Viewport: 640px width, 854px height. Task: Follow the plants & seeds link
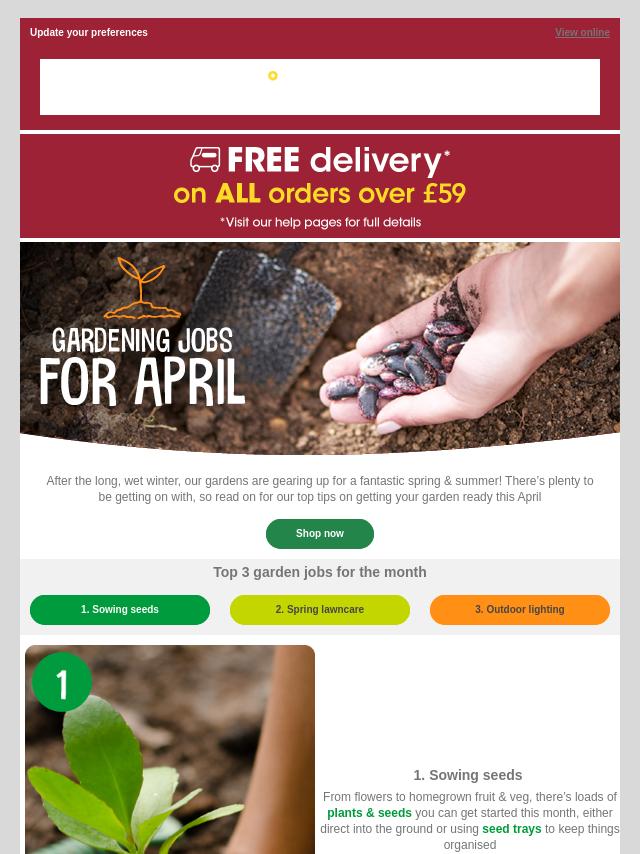(369, 813)
